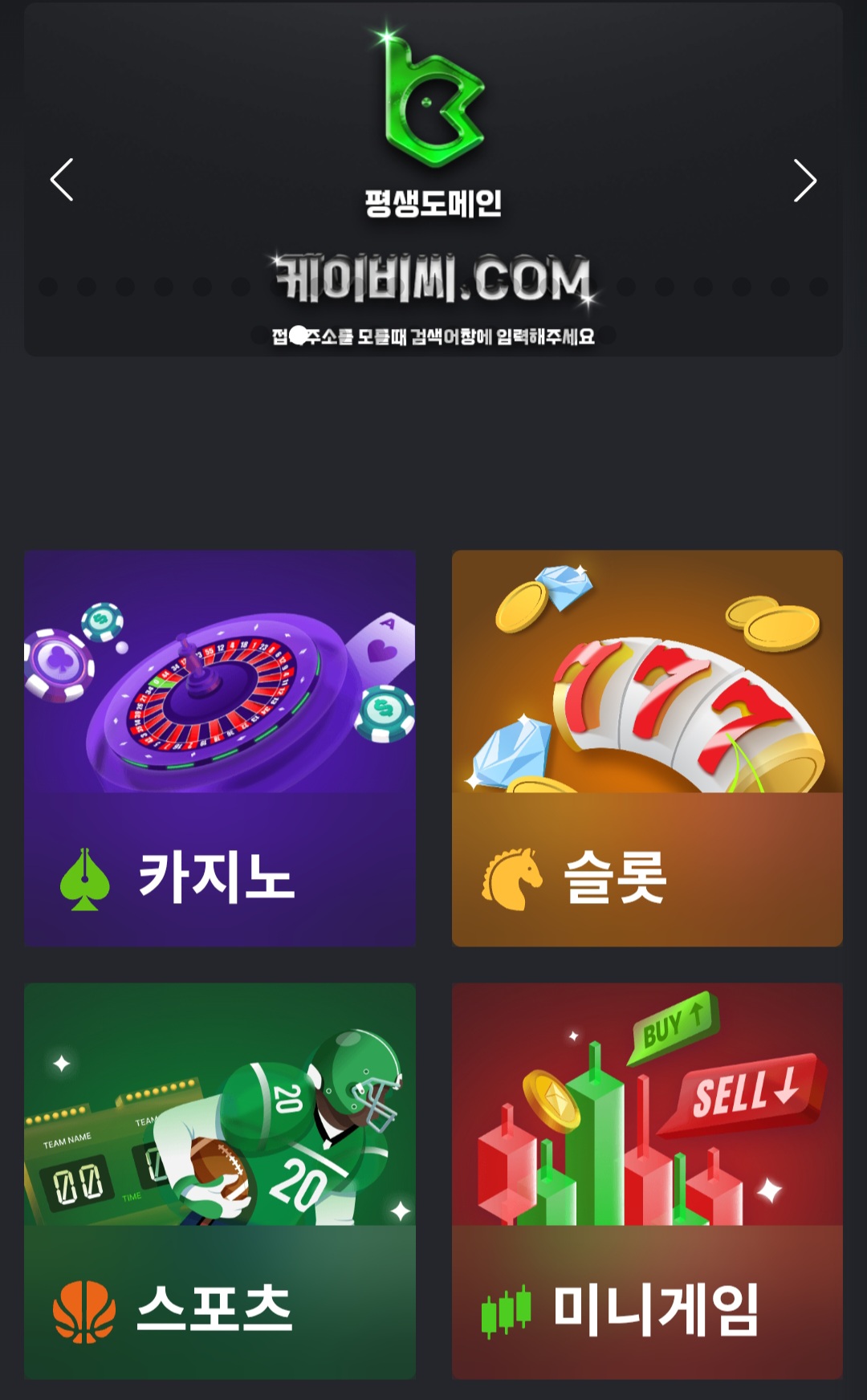Open the 카지노 category card

pyautogui.click(x=219, y=748)
